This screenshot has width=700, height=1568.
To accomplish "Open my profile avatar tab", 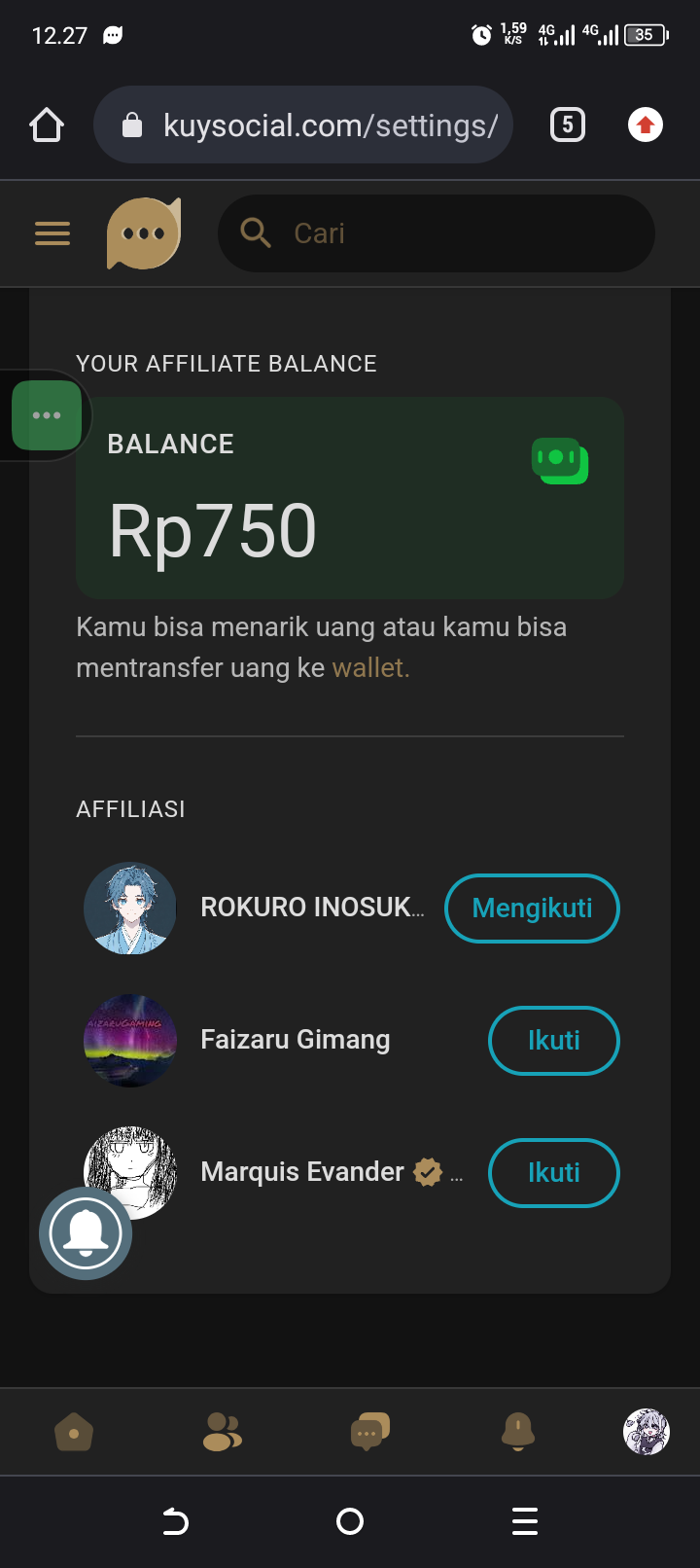I will tap(646, 1432).
